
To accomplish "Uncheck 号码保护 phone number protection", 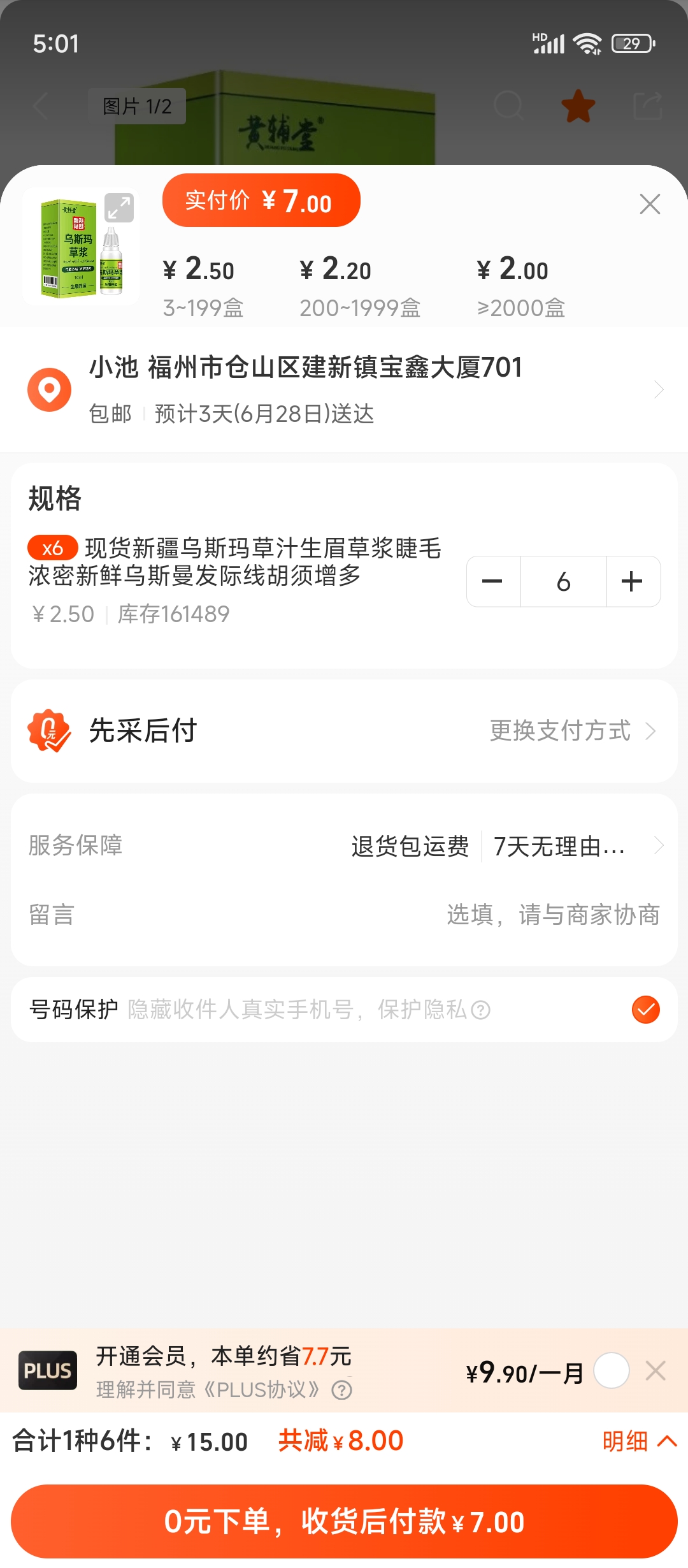I will [x=645, y=1010].
